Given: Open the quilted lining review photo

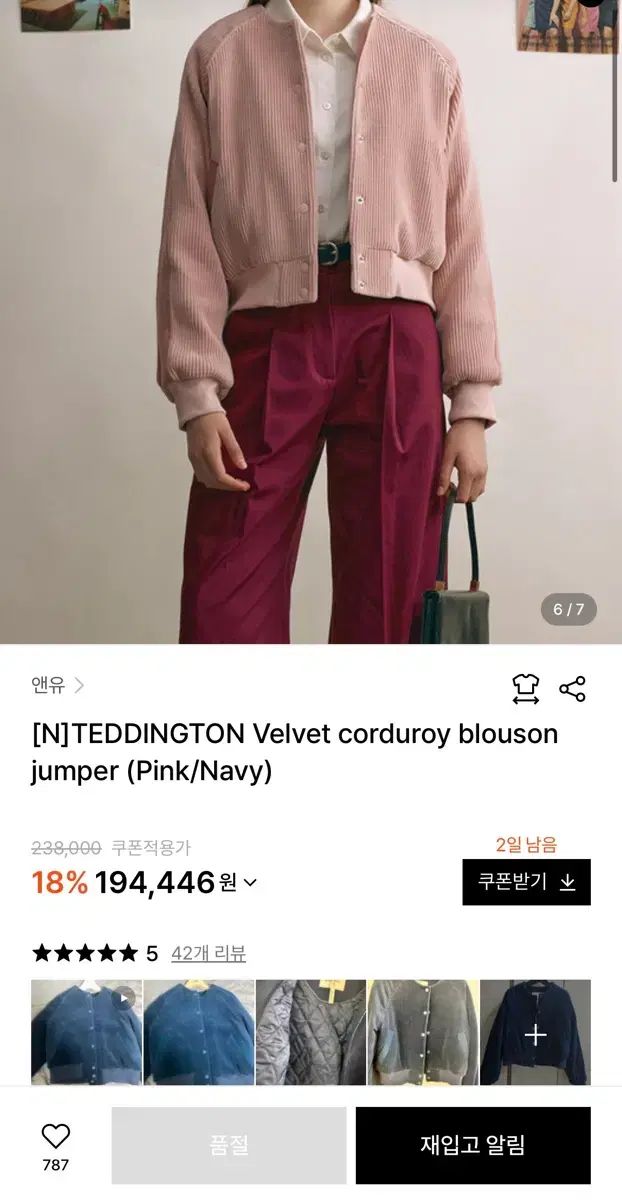Looking at the screenshot, I should coord(311,1031).
